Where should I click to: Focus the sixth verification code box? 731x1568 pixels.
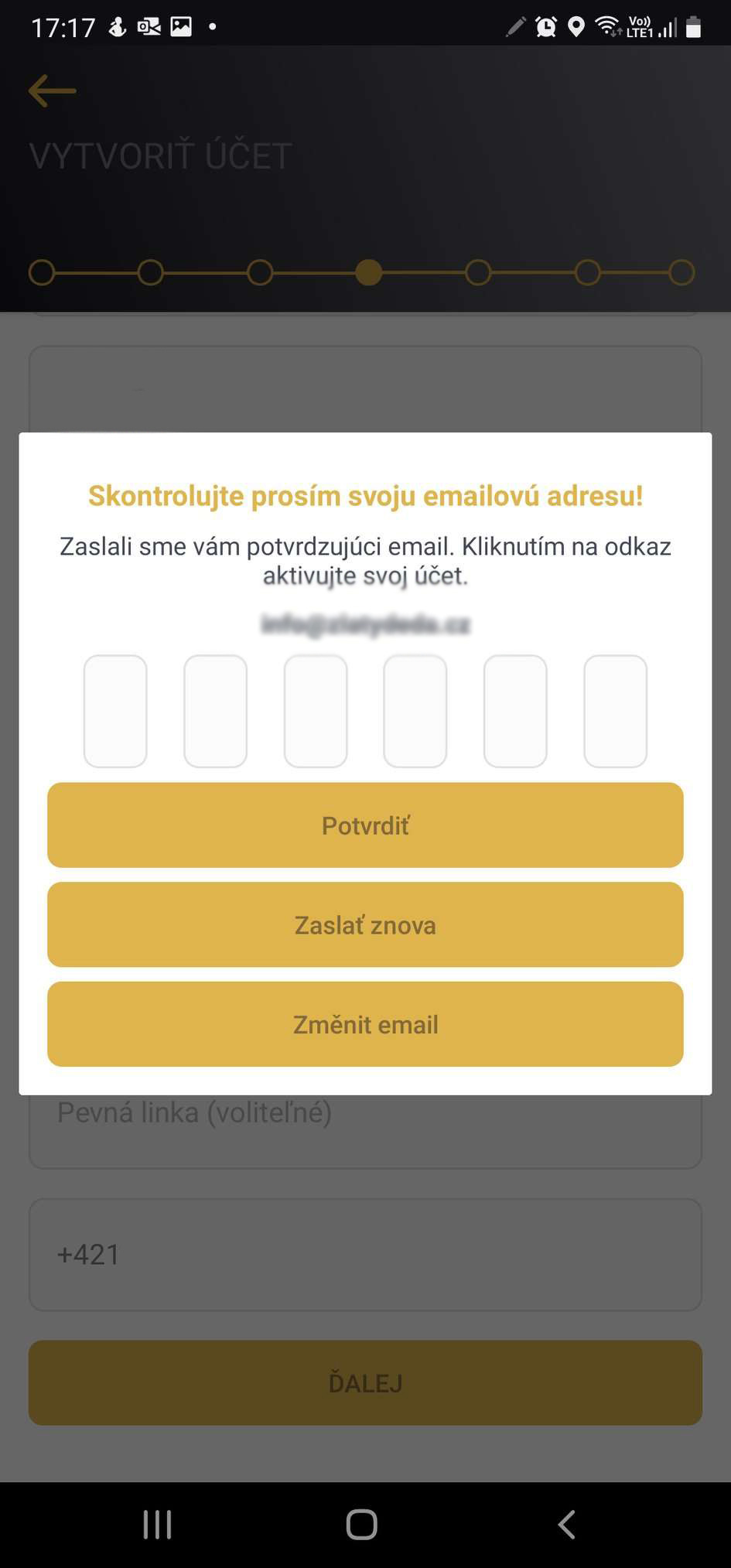[615, 711]
